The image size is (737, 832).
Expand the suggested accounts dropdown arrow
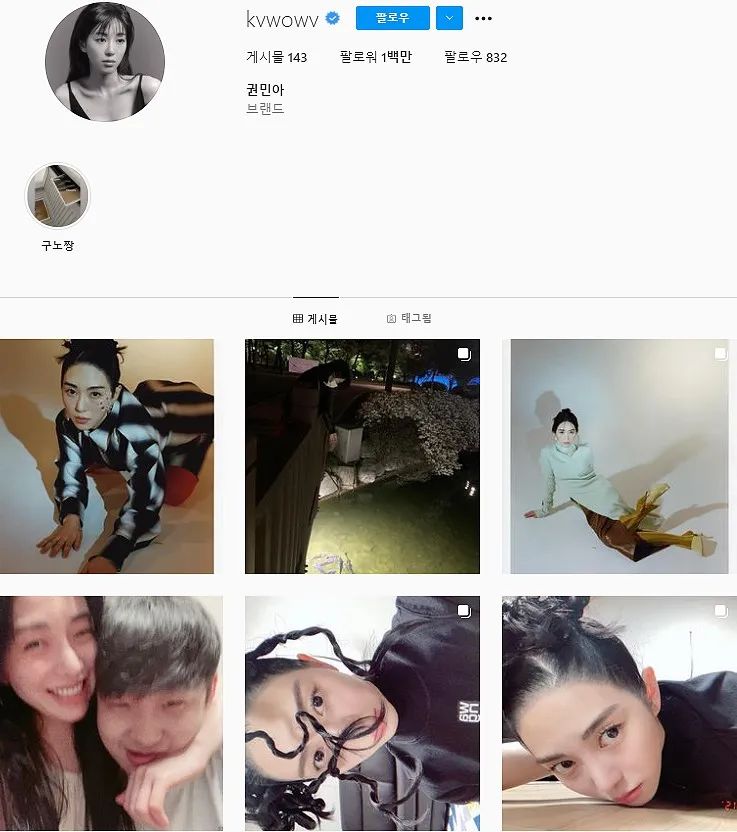click(449, 18)
